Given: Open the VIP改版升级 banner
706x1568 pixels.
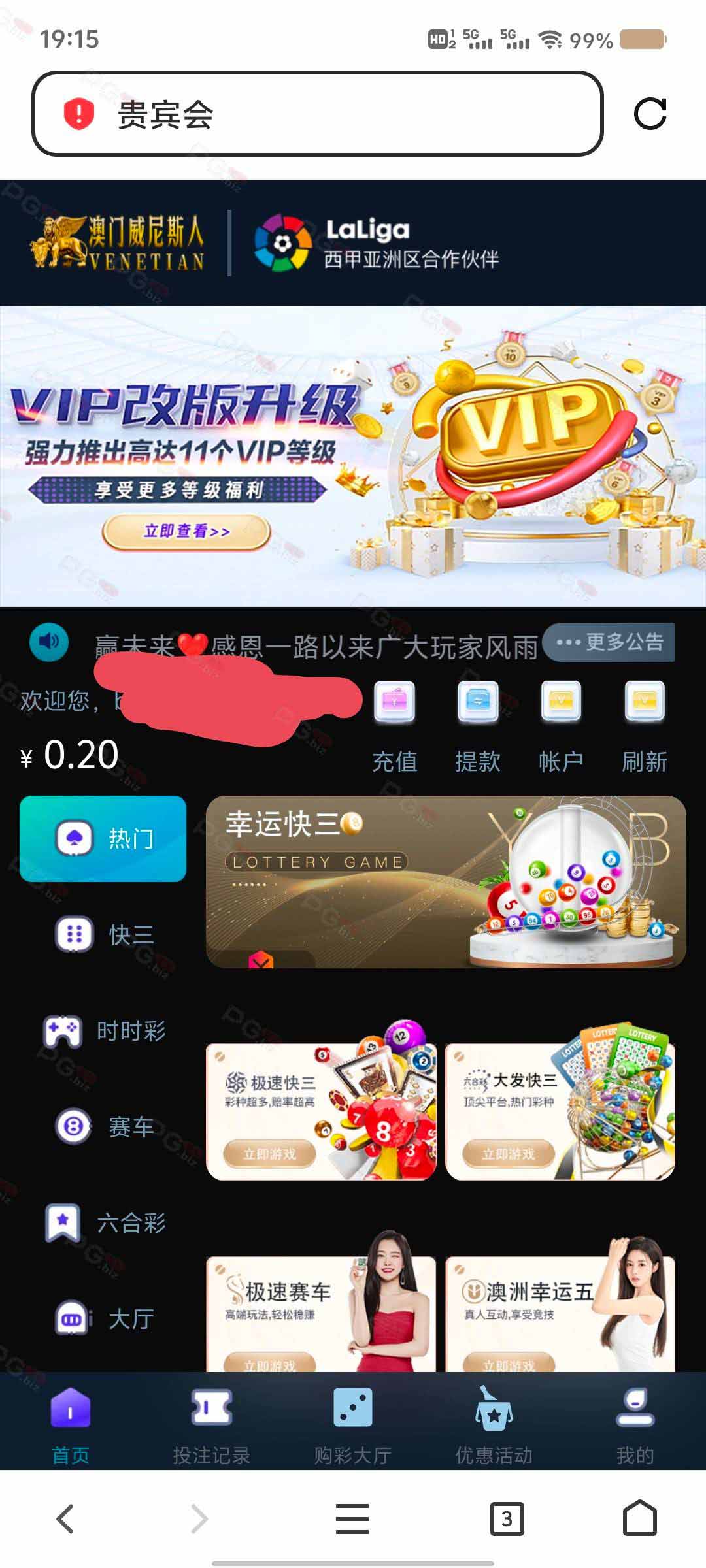Looking at the screenshot, I should [353, 456].
